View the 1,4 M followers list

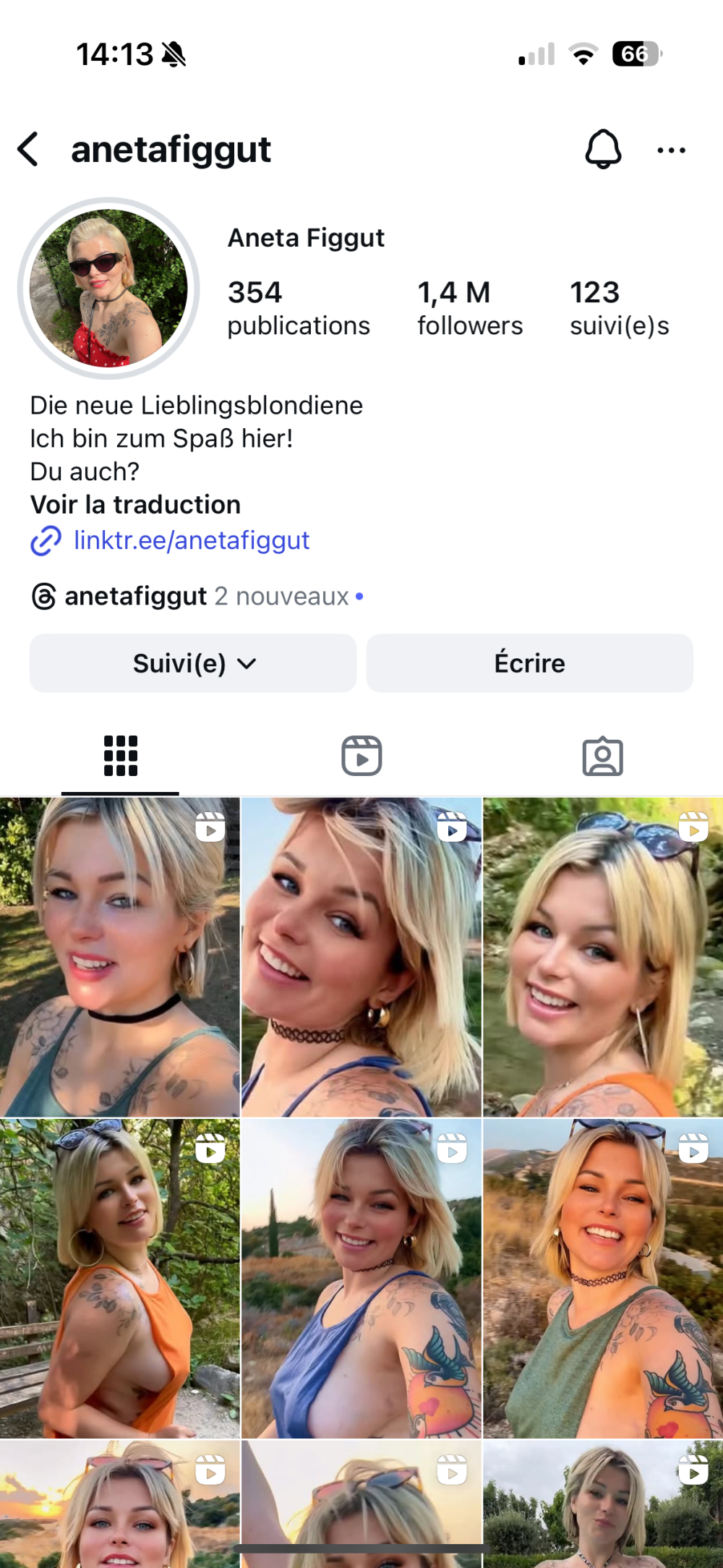coord(469,309)
